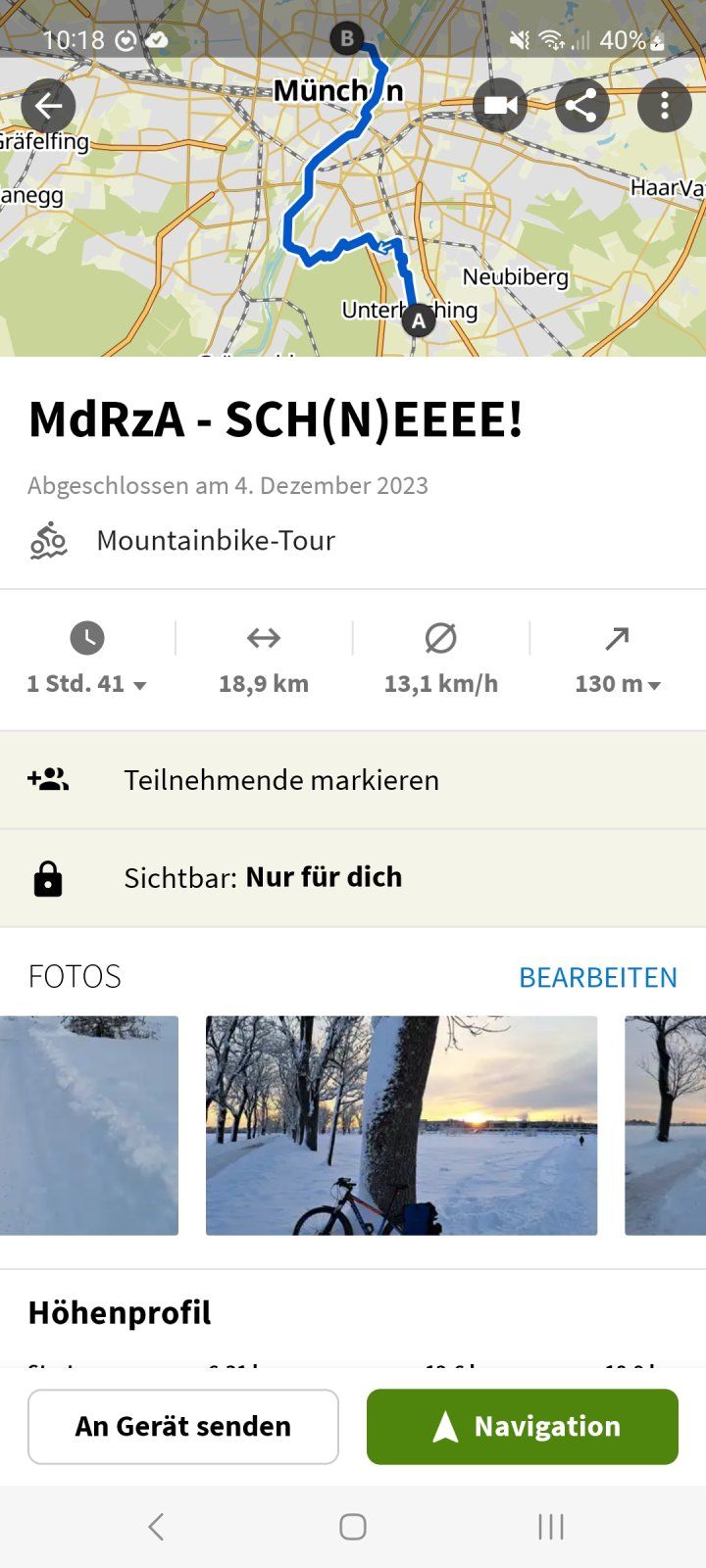
Task: Open the three-dot overflow menu
Action: tap(665, 106)
